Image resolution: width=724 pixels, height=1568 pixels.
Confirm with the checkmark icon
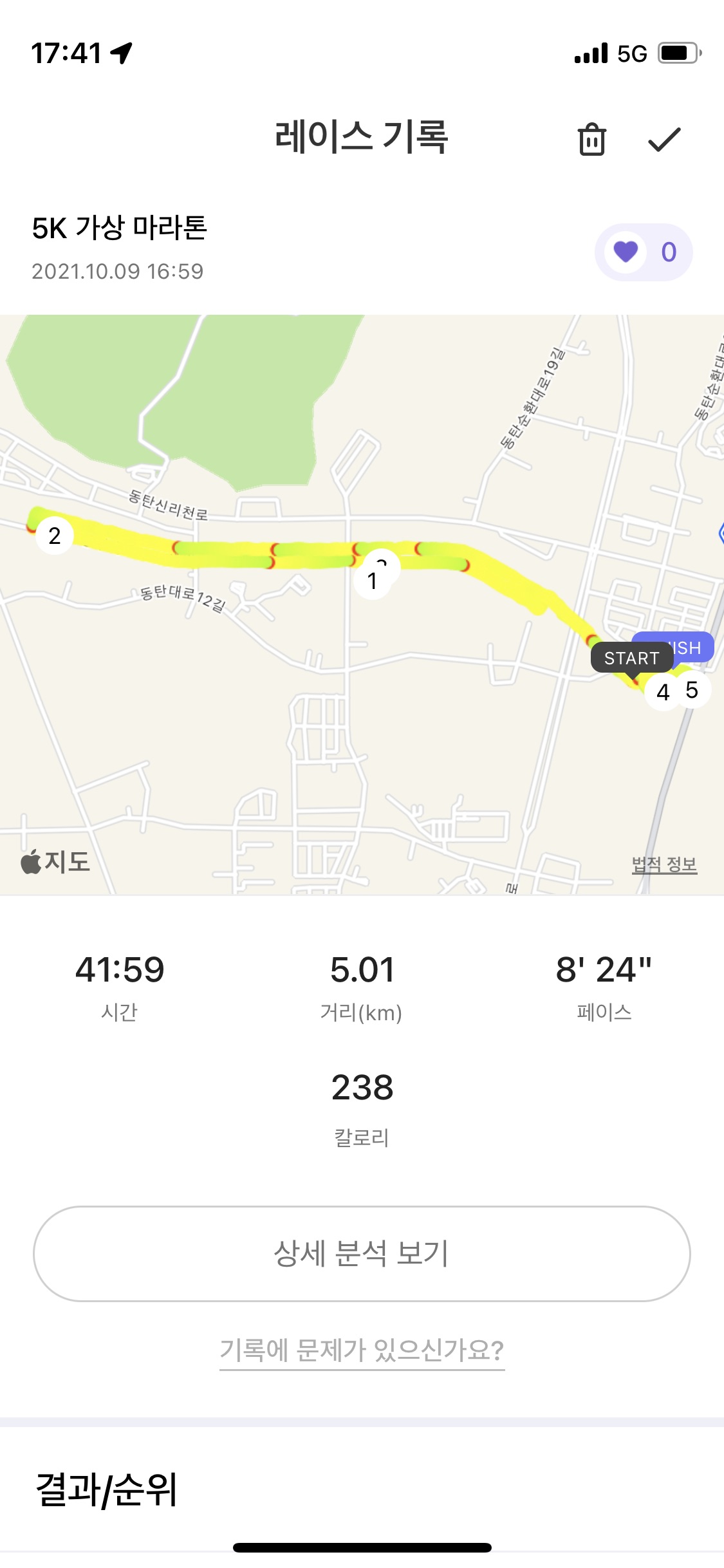[664, 139]
